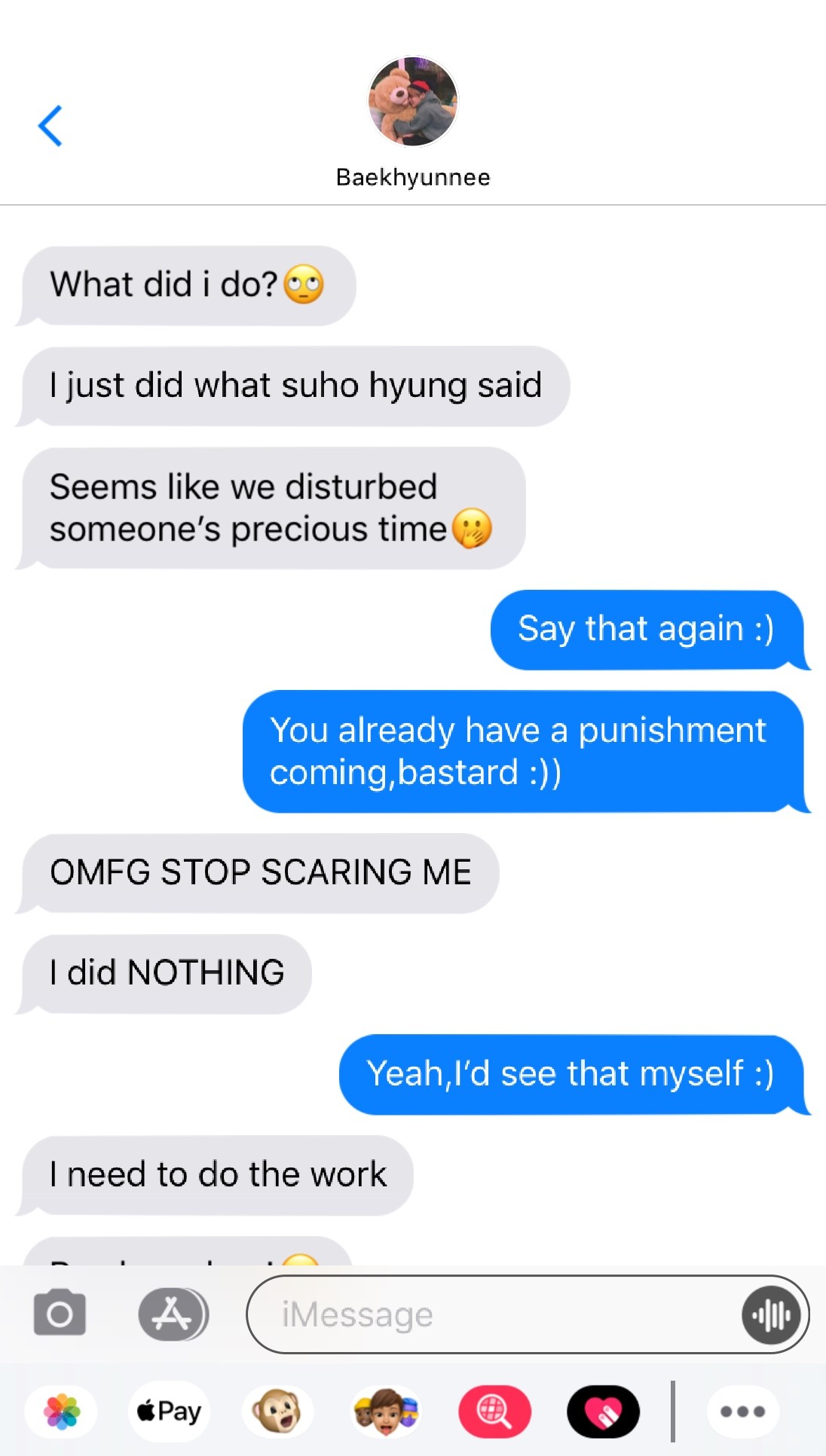Open the camera to take a photo
Image resolution: width=826 pixels, height=1456 pixels.
coord(60,1314)
